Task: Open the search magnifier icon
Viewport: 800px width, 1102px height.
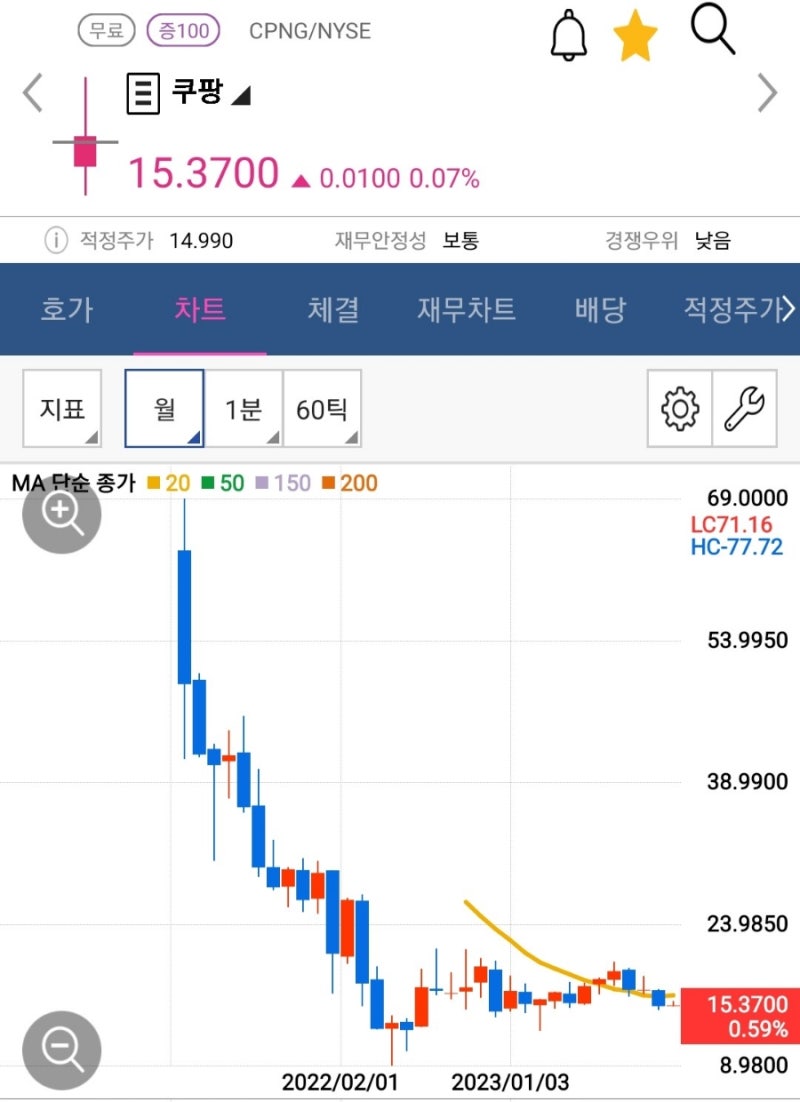Action: tap(712, 30)
